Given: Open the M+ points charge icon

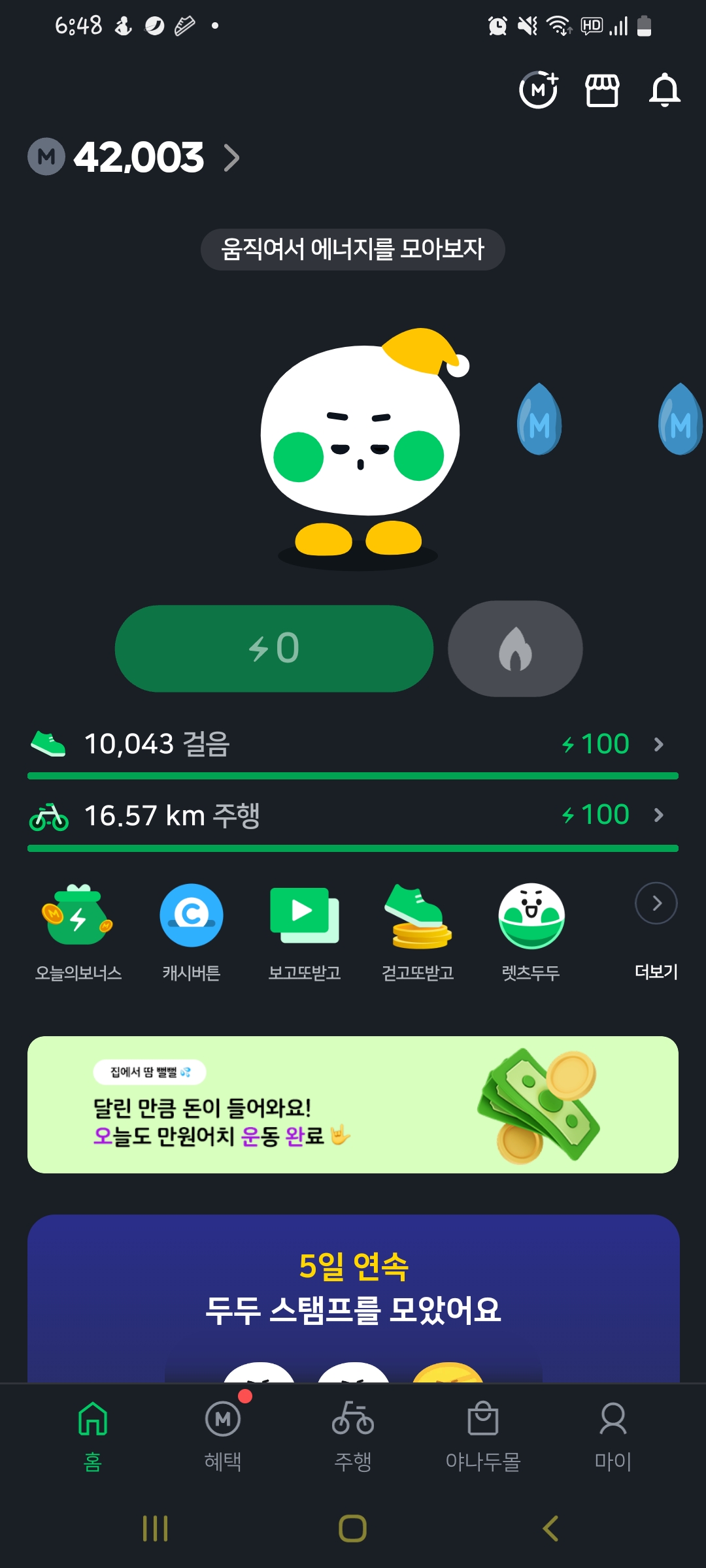Looking at the screenshot, I should 539,90.
